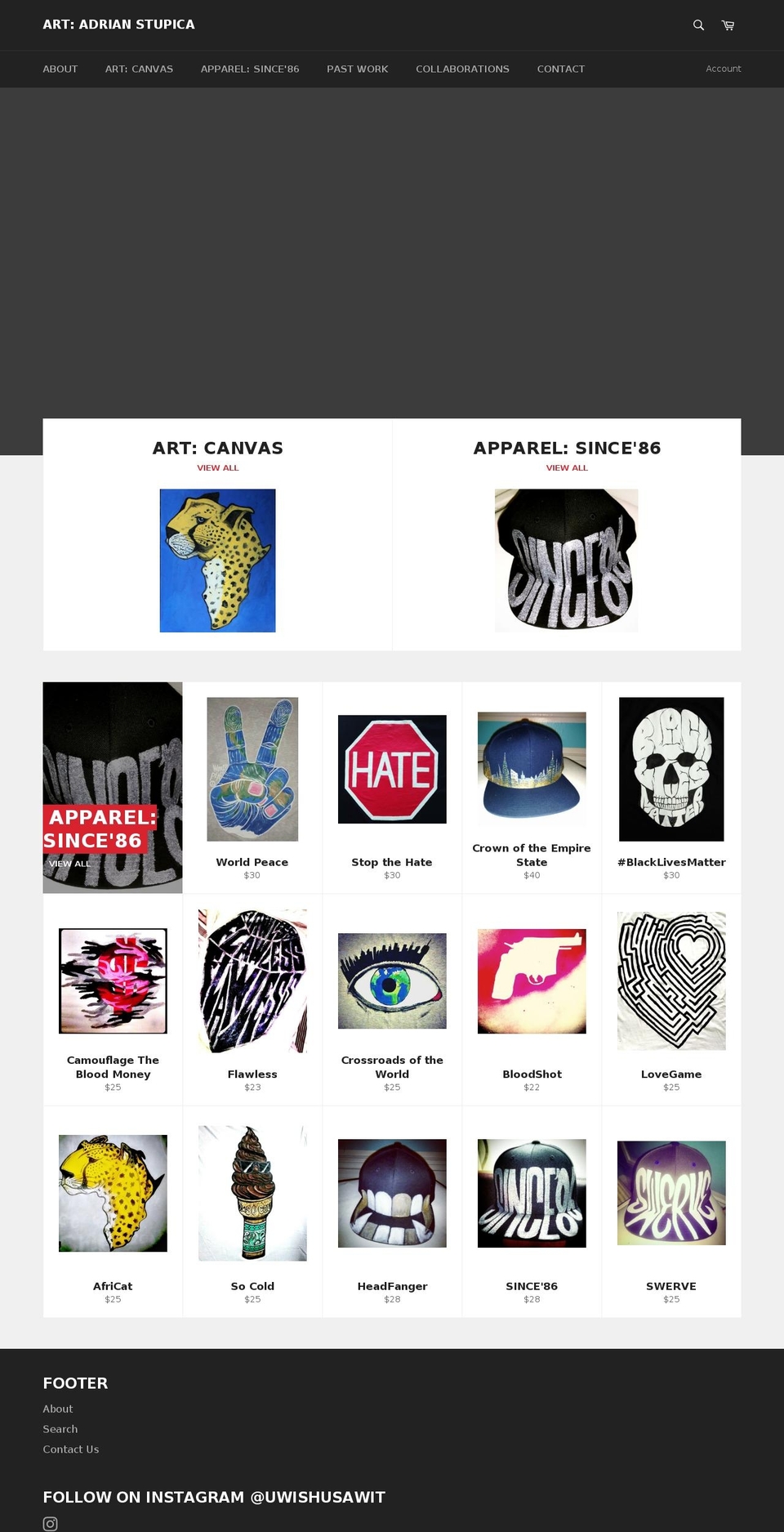Click VIEW ALL under APPAREL: SINCE'86
This screenshot has height=1532, width=784.
tap(566, 467)
